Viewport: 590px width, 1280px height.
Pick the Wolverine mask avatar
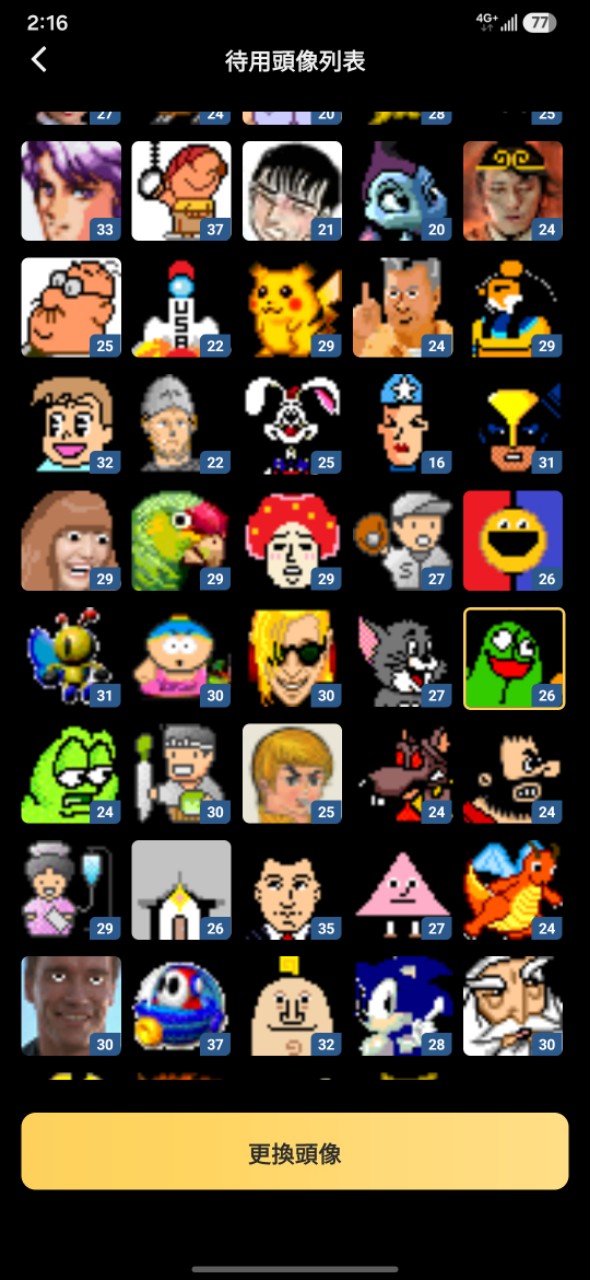[x=513, y=424]
